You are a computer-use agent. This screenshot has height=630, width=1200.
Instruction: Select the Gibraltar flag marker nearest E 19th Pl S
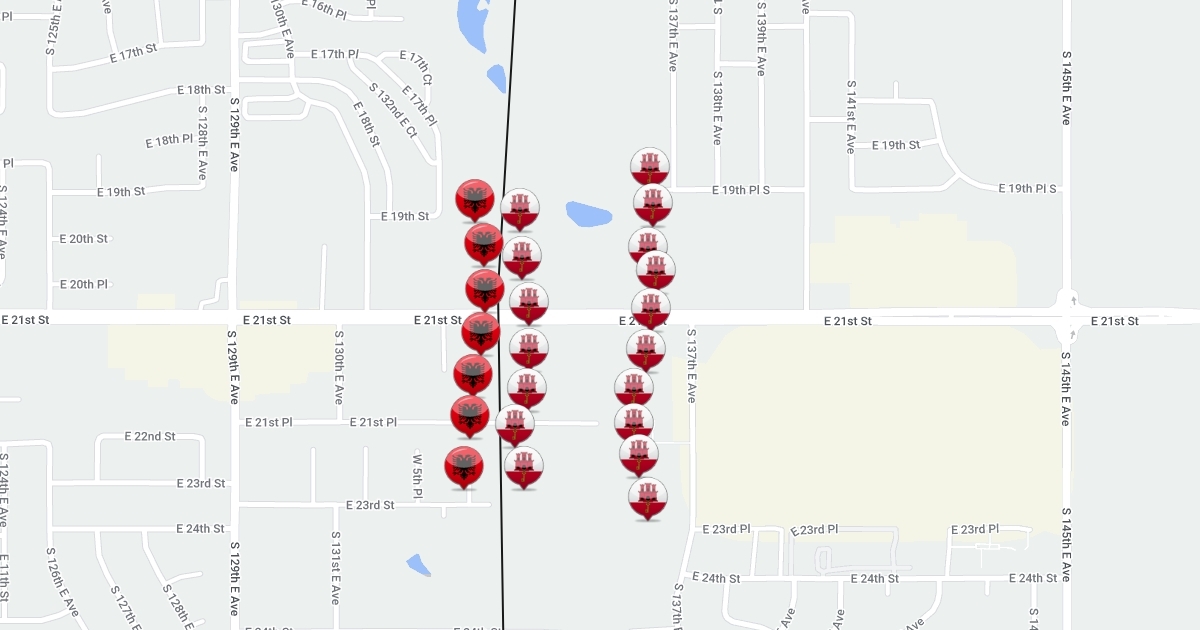[653, 203]
